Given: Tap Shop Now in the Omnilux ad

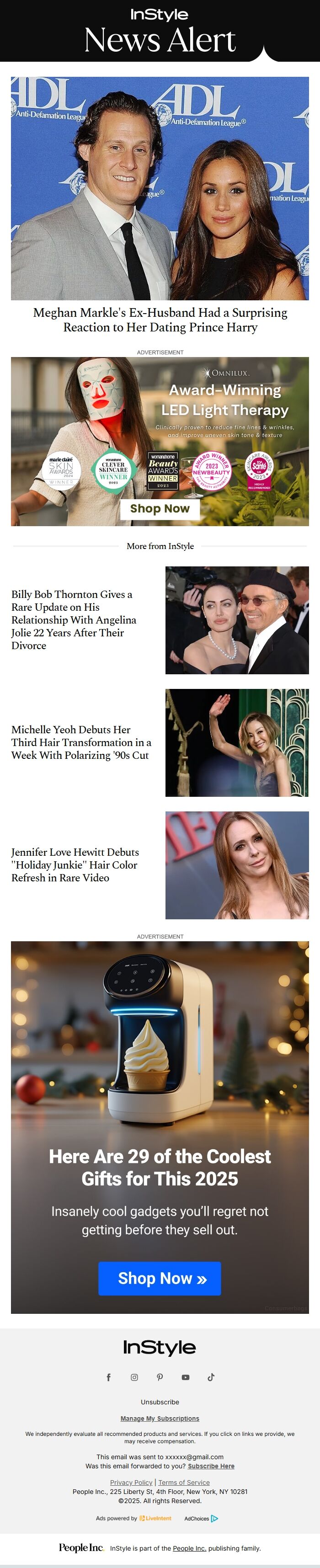Looking at the screenshot, I should [x=160, y=508].
